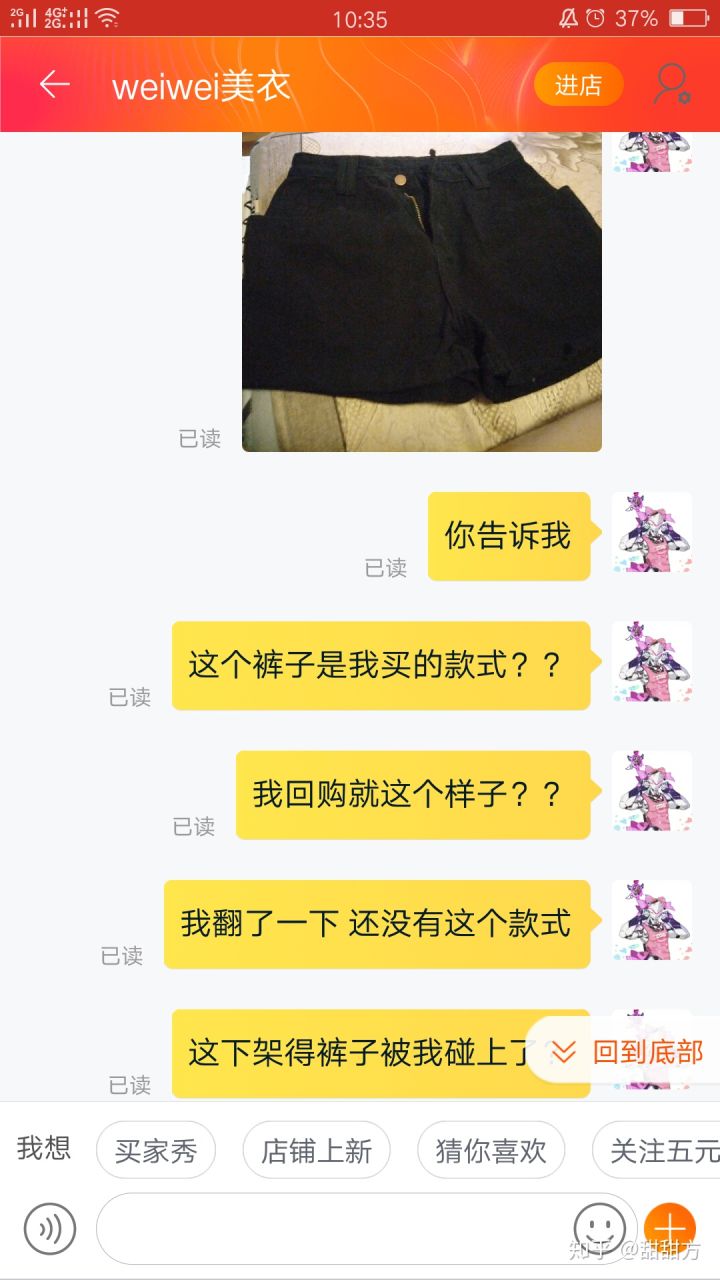720x1280 pixels.
Task: Open the black shorts photo message
Action: pos(421,292)
